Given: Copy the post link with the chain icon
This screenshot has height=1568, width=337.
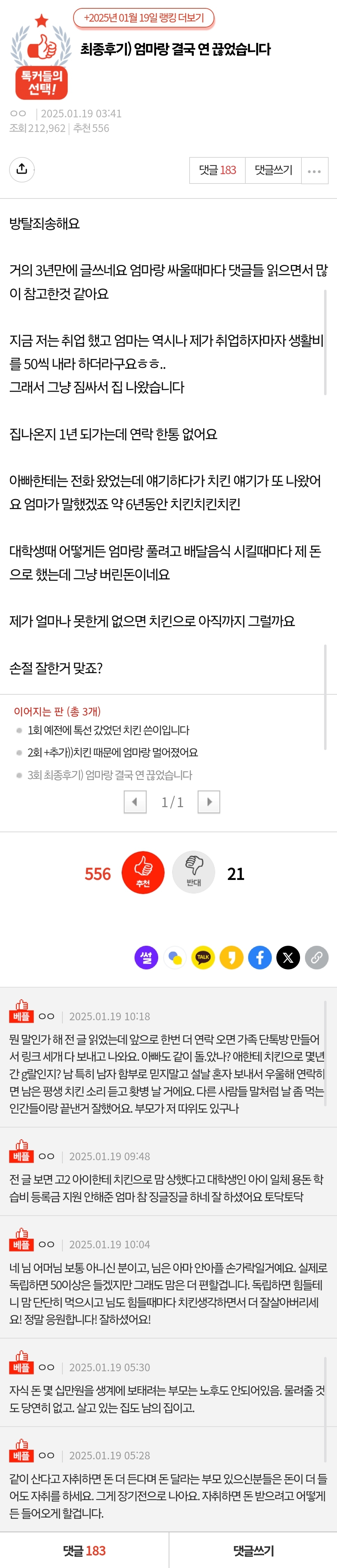Looking at the screenshot, I should click(316, 958).
